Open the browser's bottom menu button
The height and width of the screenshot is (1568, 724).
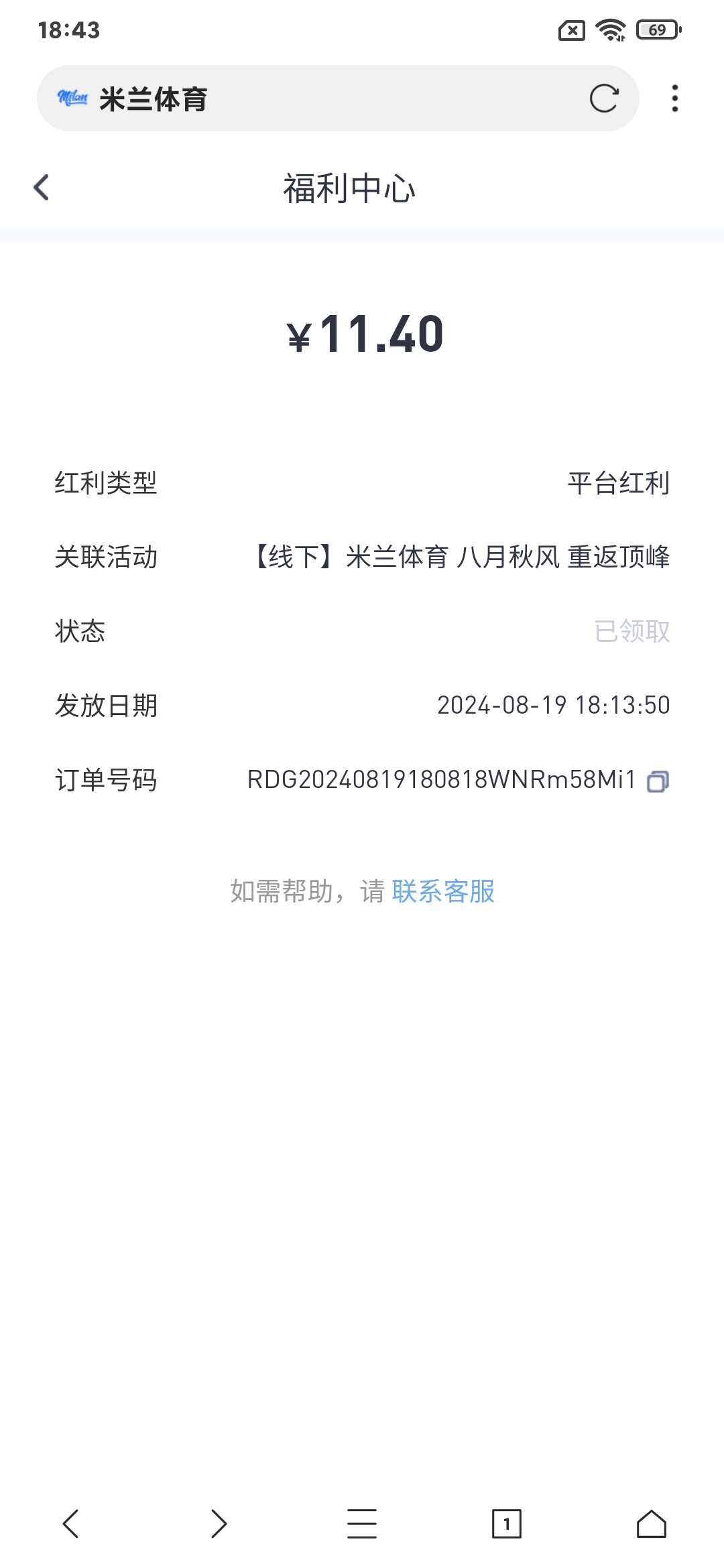[x=362, y=1523]
